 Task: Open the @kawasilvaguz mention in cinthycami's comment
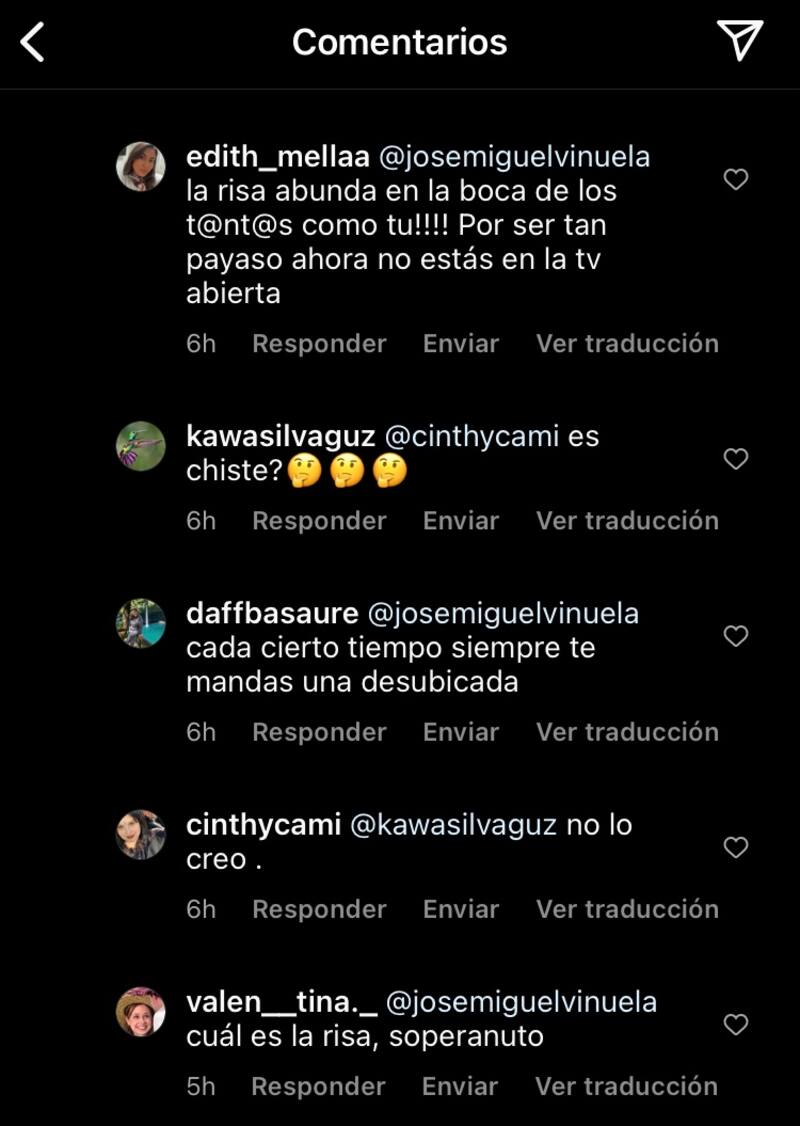(452, 825)
